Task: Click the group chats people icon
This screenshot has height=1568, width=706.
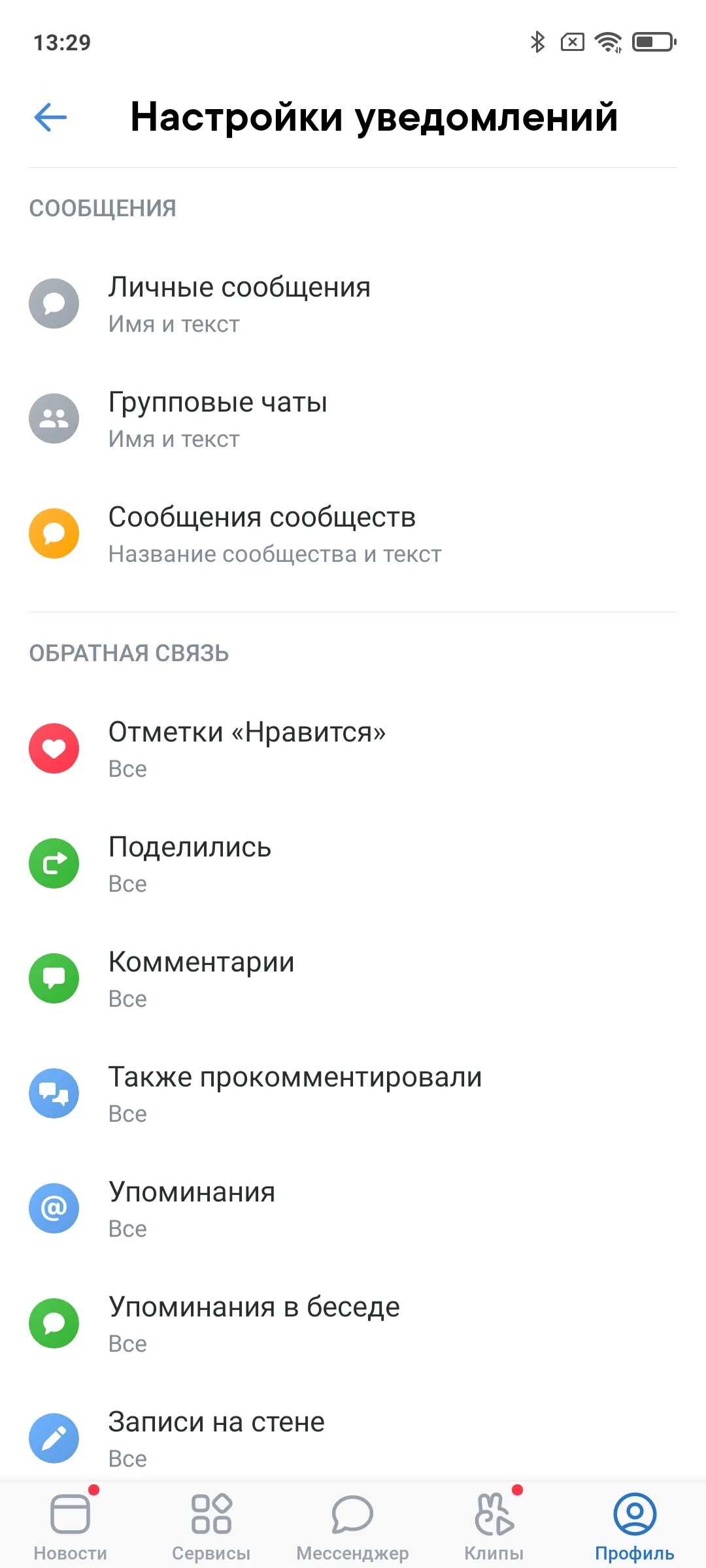Action: [x=55, y=418]
